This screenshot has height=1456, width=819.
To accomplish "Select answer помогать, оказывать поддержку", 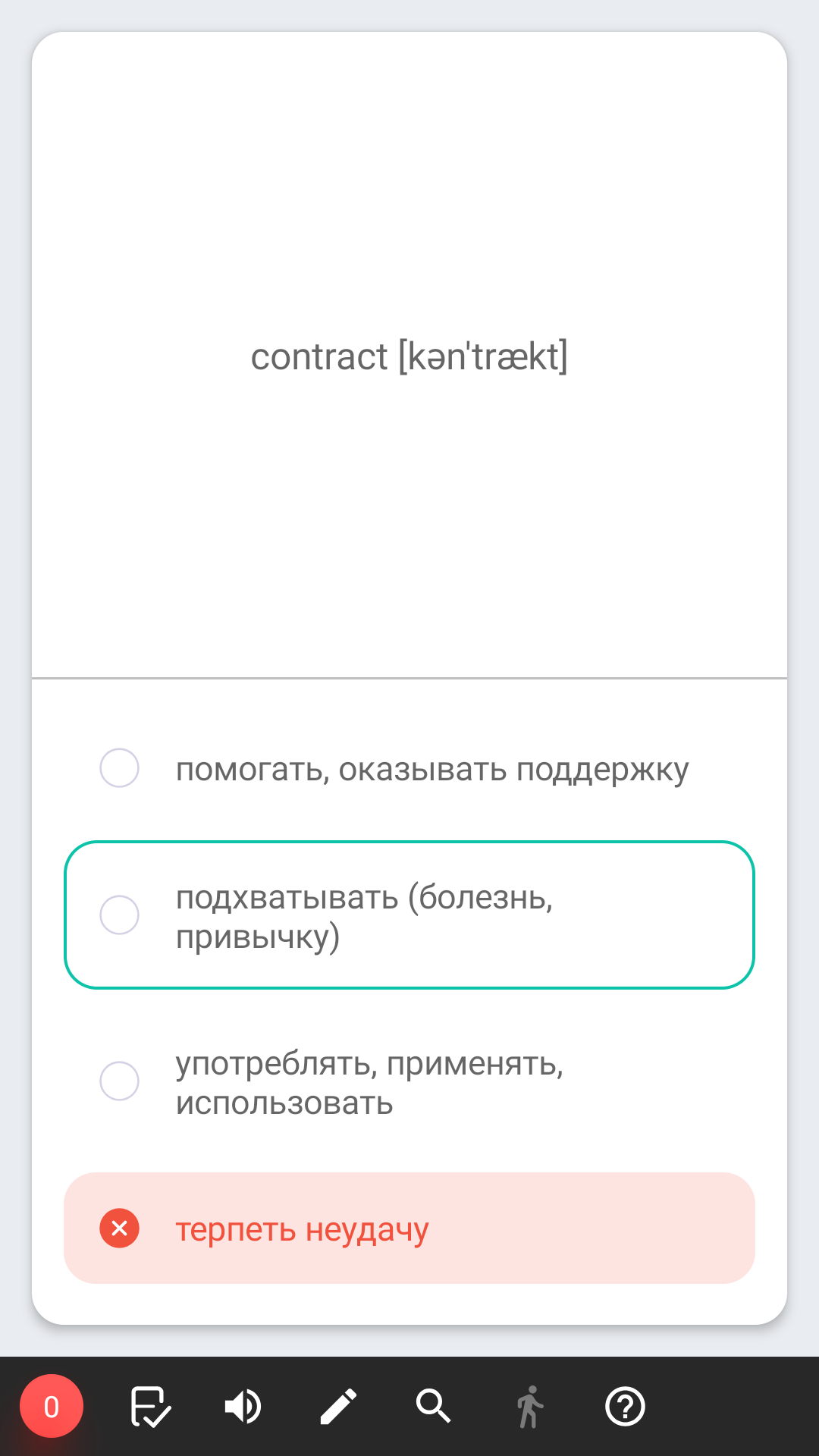I will [409, 768].
